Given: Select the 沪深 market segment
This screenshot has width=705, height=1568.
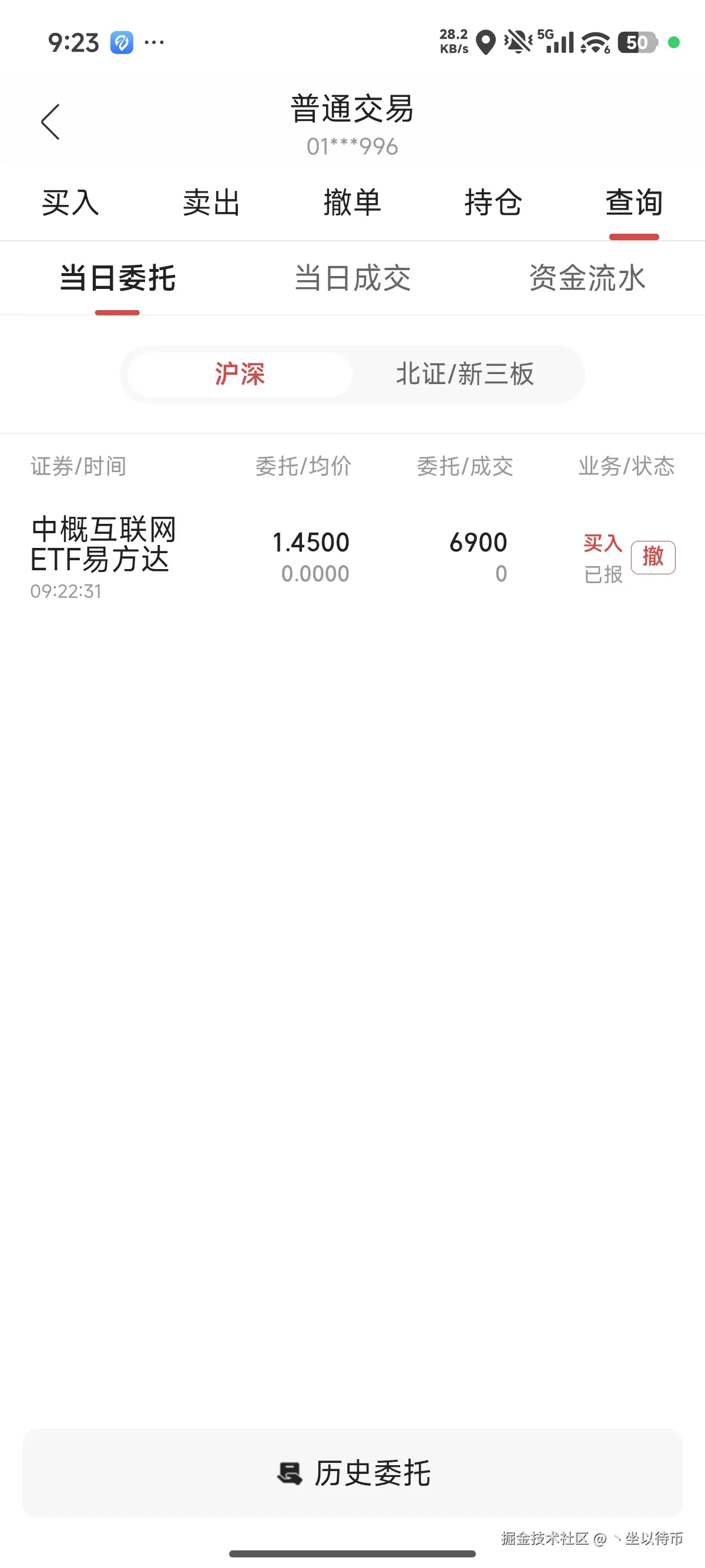Looking at the screenshot, I should pyautogui.click(x=239, y=374).
